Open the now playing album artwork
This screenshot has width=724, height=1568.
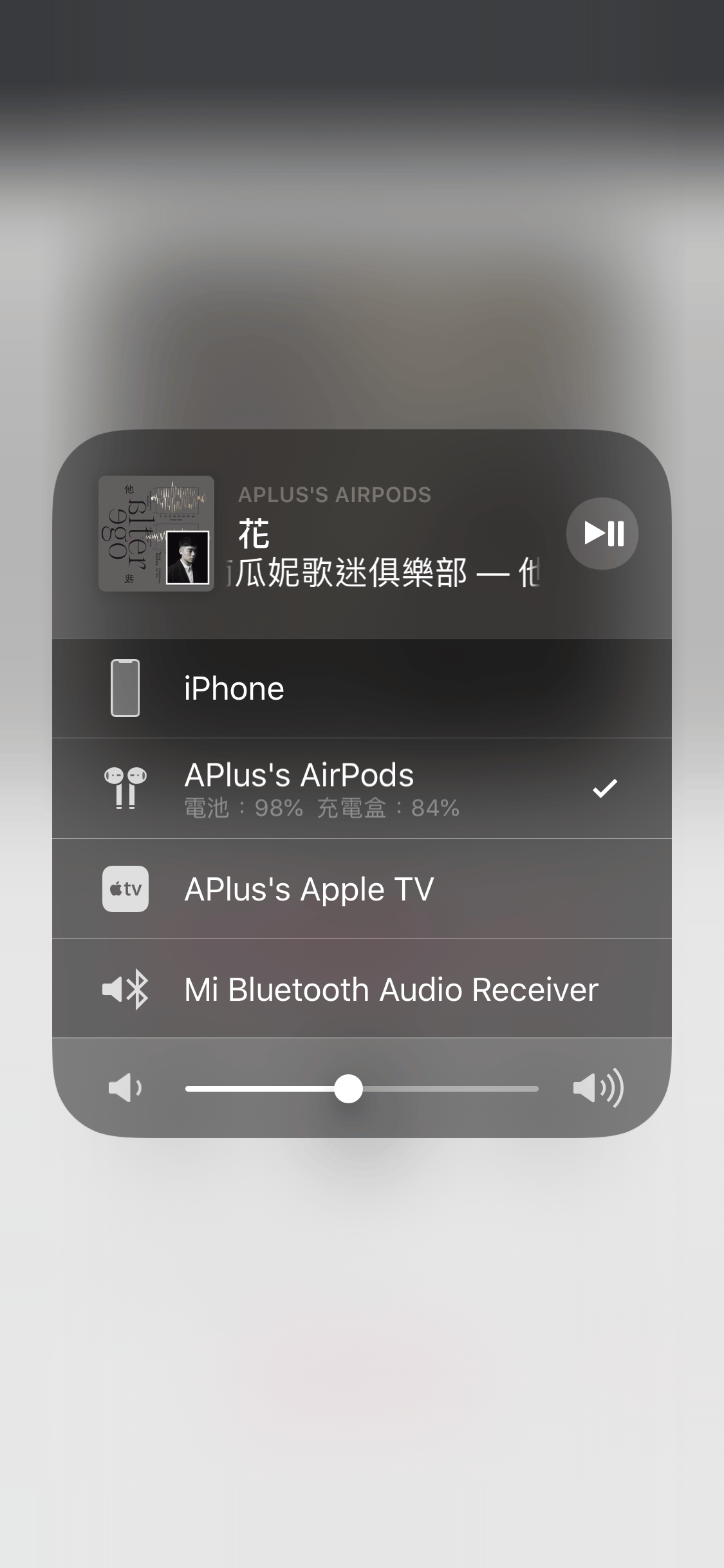click(x=156, y=534)
